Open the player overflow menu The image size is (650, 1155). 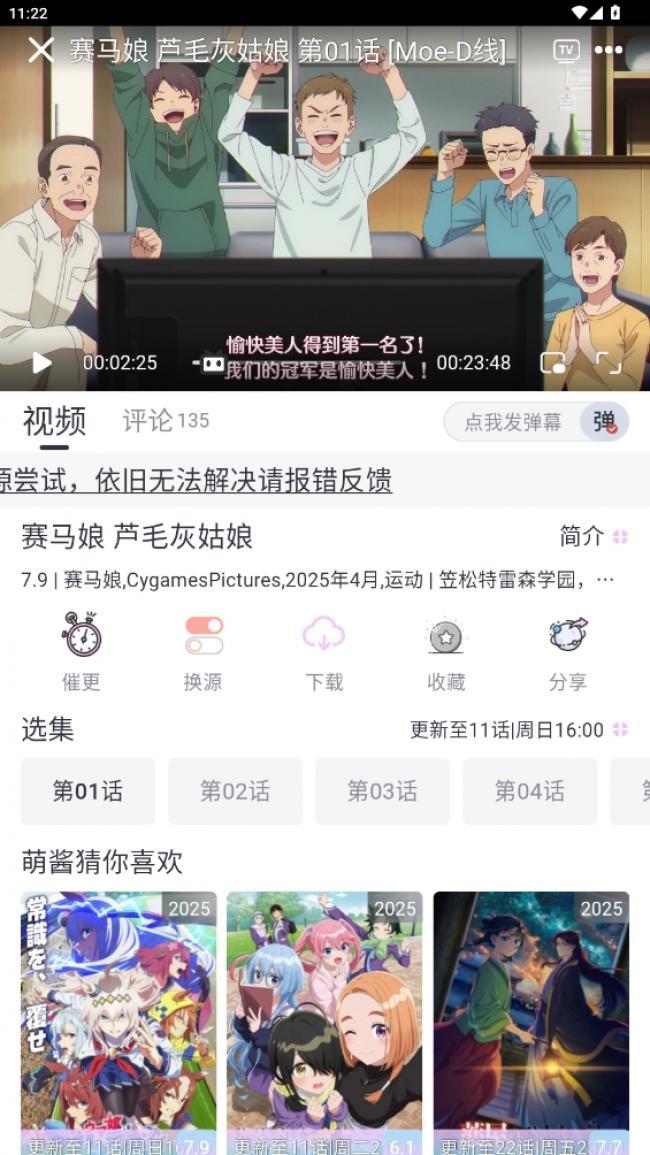point(608,50)
